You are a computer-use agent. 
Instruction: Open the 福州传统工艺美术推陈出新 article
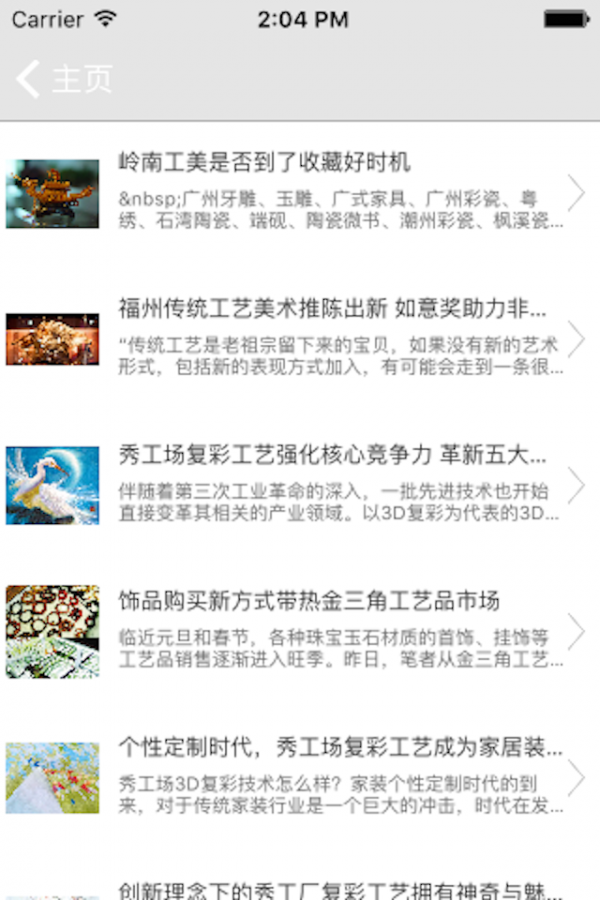click(x=300, y=338)
